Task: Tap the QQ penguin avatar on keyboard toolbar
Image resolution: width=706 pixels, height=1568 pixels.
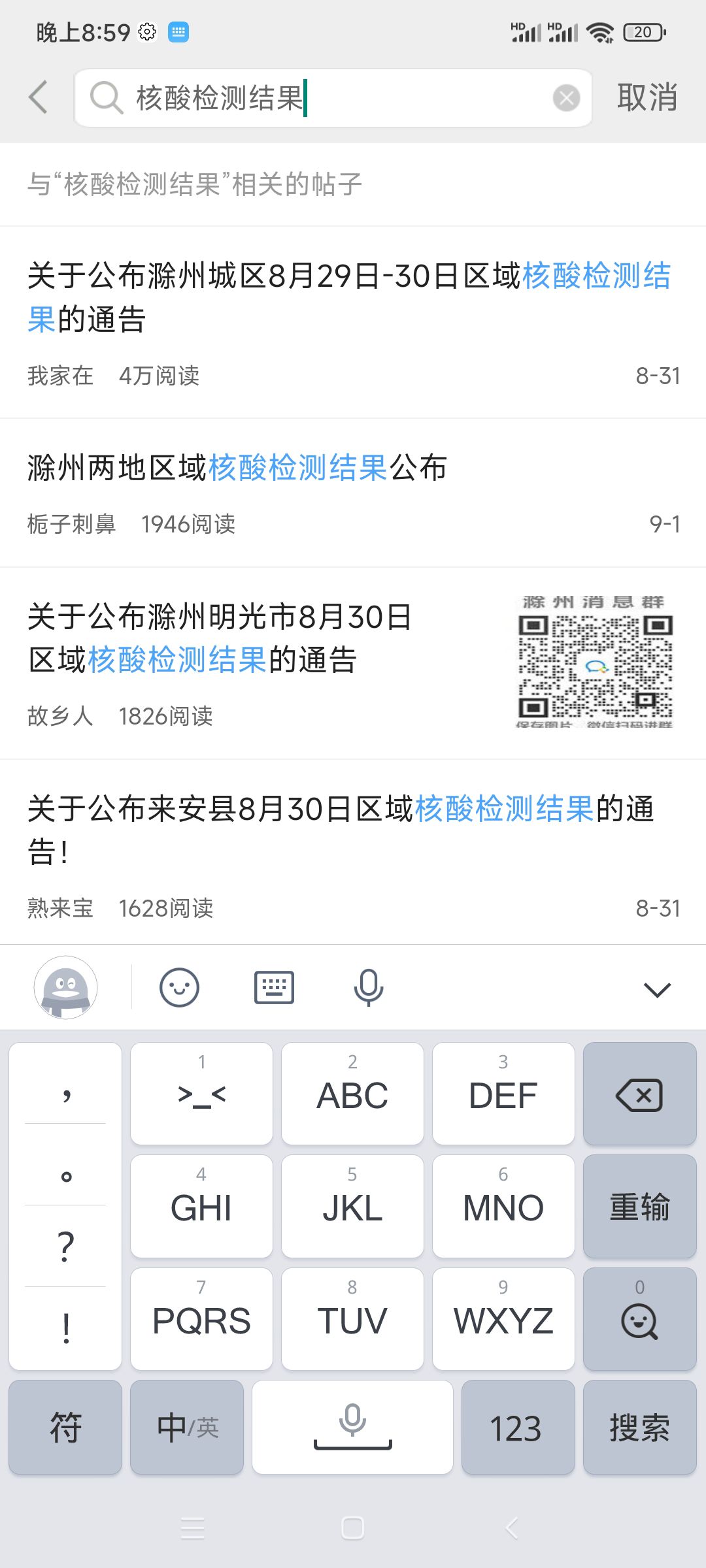Action: (66, 987)
